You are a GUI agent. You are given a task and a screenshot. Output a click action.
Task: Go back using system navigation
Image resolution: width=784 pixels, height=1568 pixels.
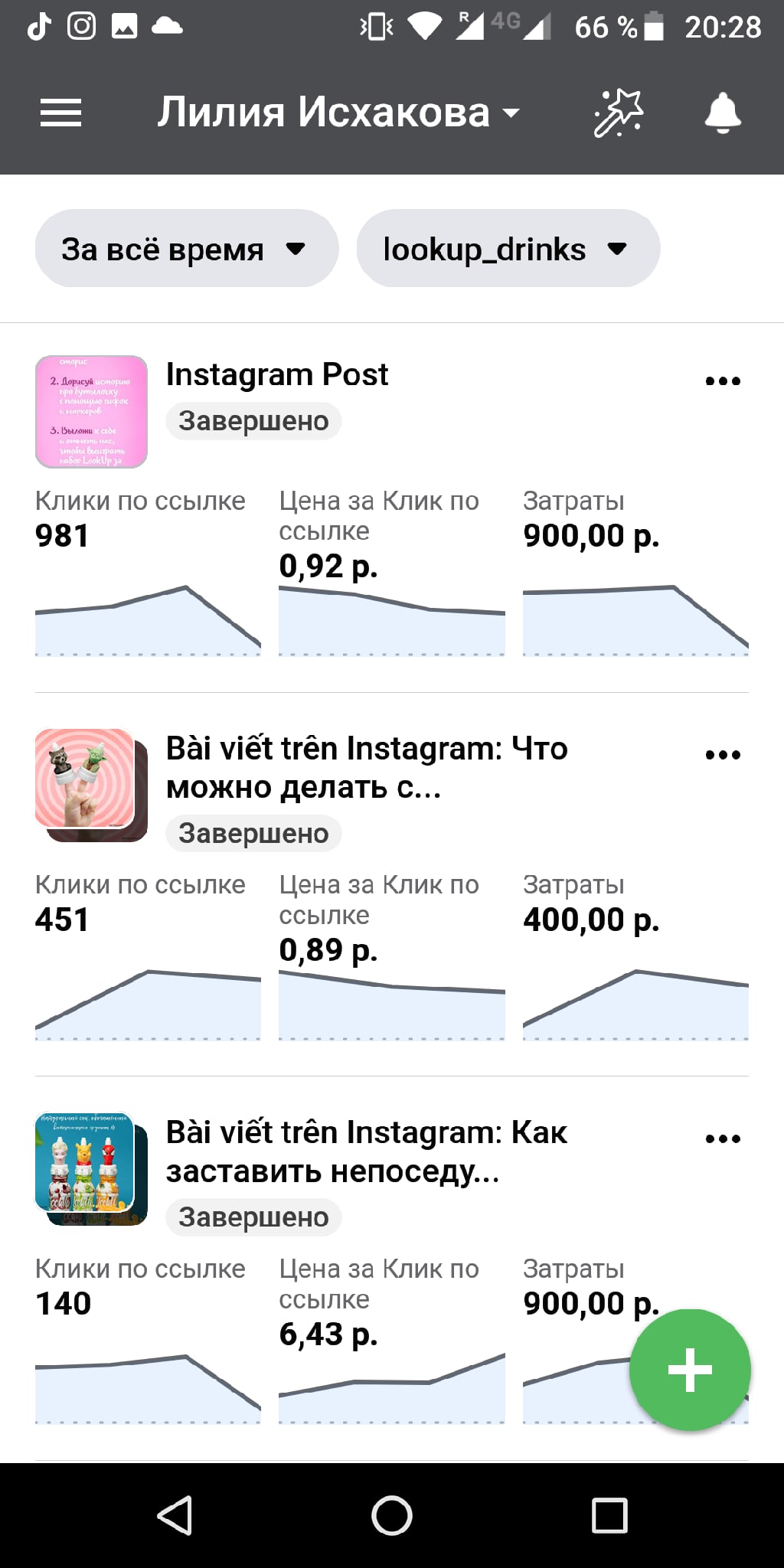tap(175, 1516)
